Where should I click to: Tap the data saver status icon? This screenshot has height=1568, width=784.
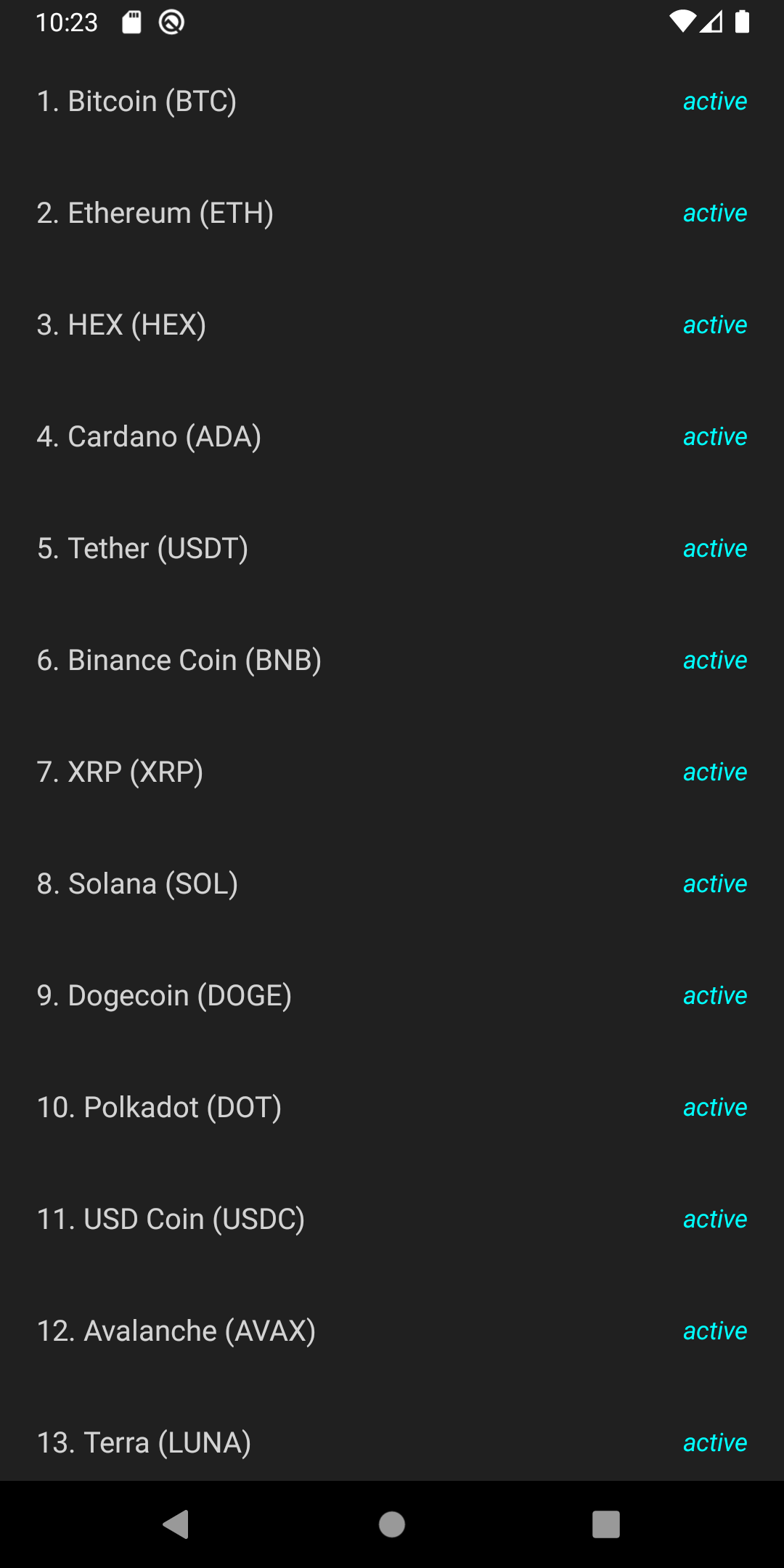171,22
